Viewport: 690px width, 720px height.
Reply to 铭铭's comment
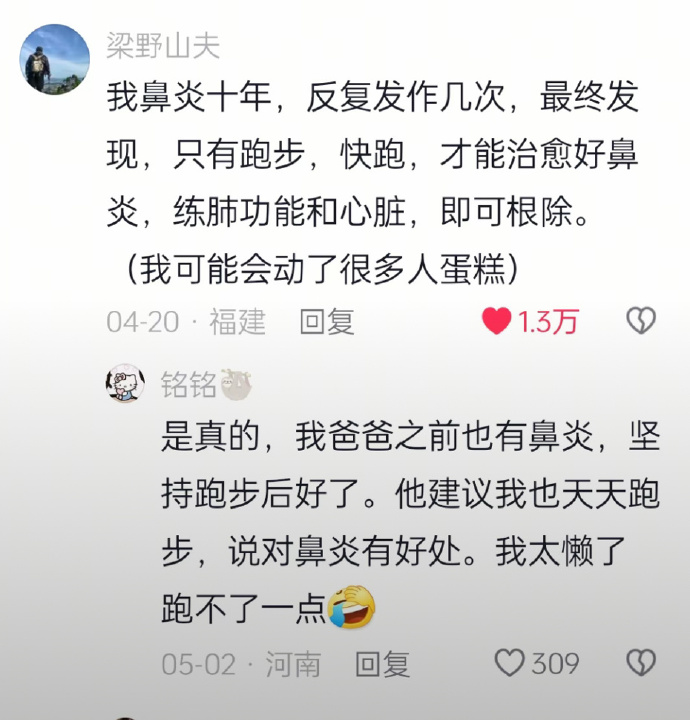click(383, 663)
